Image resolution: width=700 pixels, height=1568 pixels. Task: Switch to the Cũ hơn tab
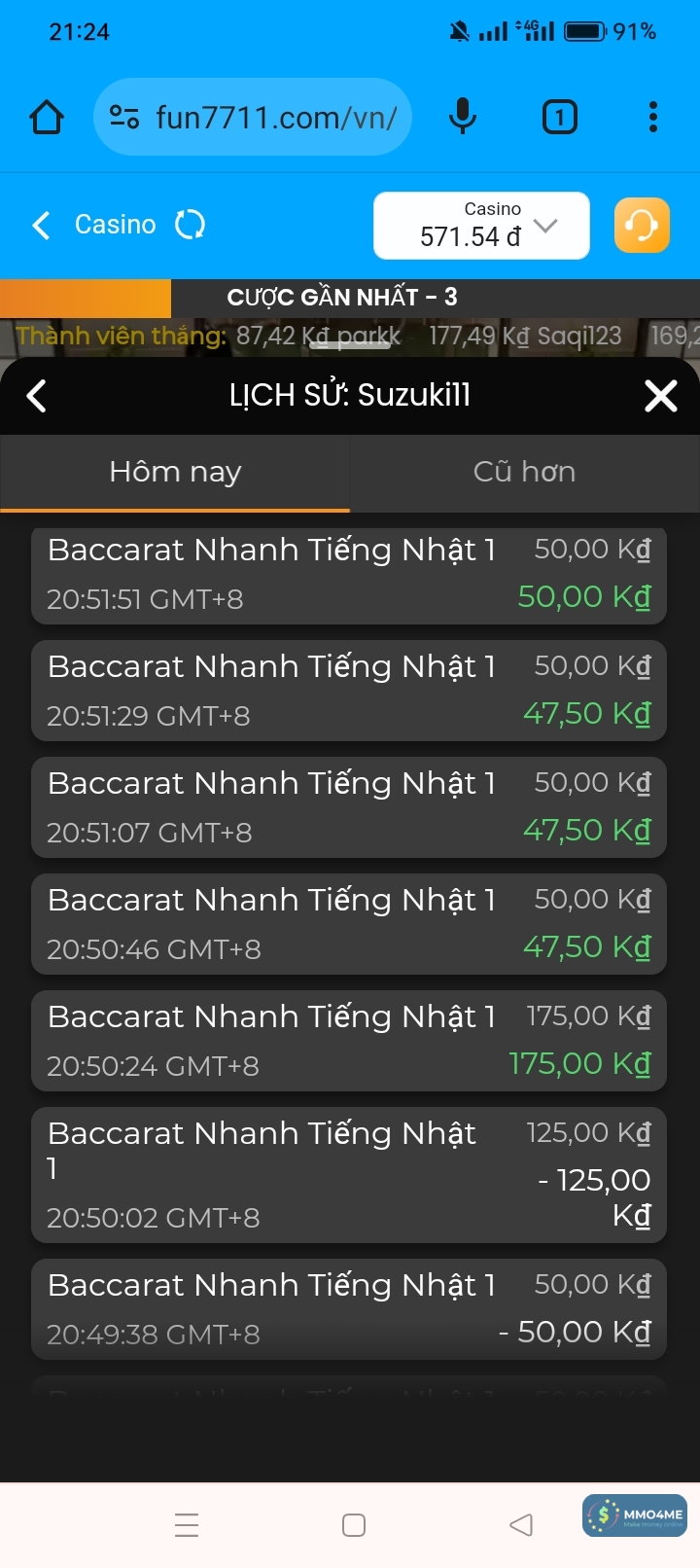point(524,473)
